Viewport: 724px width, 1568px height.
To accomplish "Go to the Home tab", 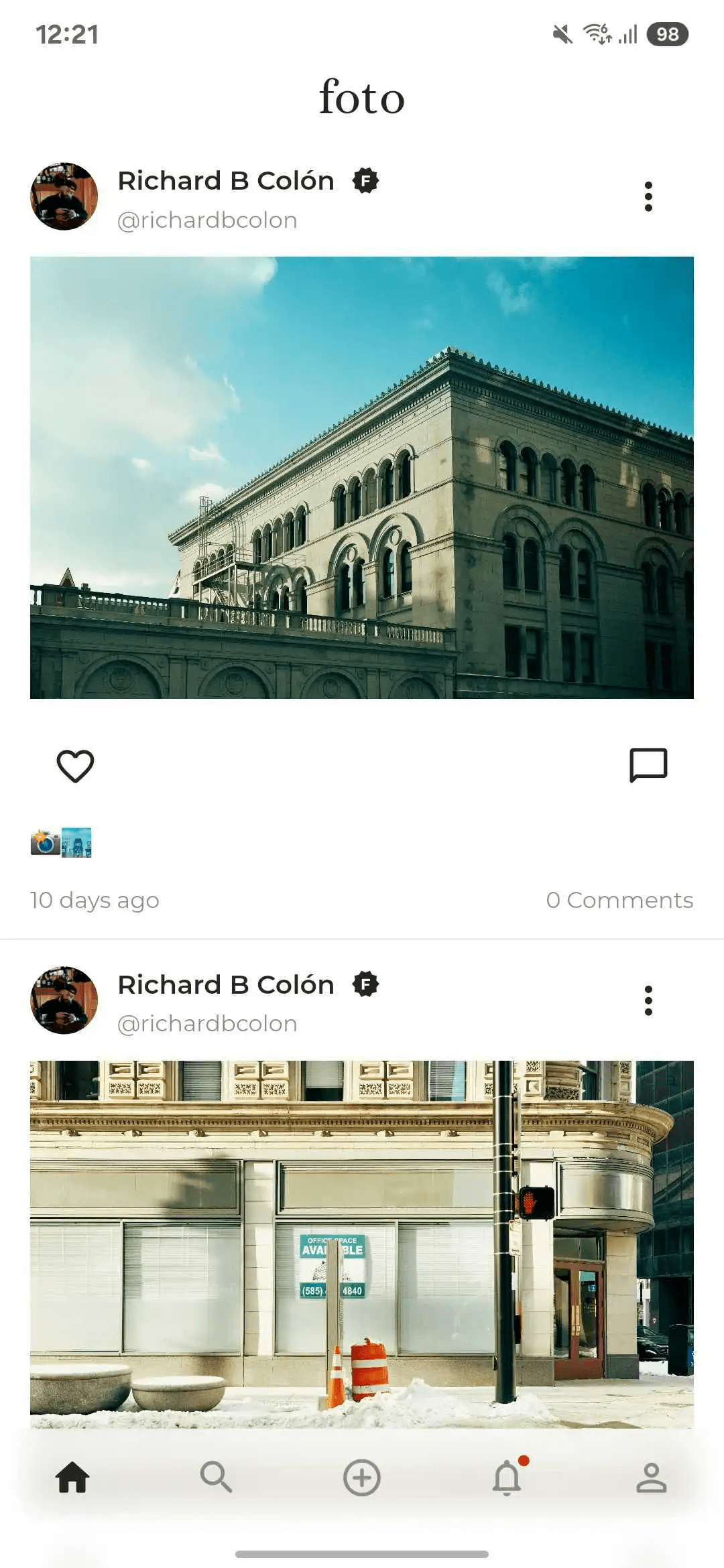I will [x=72, y=1478].
